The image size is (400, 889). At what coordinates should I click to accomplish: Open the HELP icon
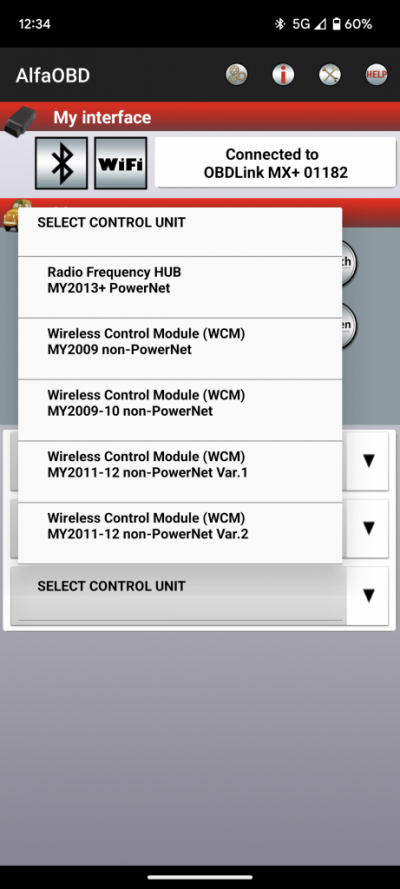click(x=376, y=74)
